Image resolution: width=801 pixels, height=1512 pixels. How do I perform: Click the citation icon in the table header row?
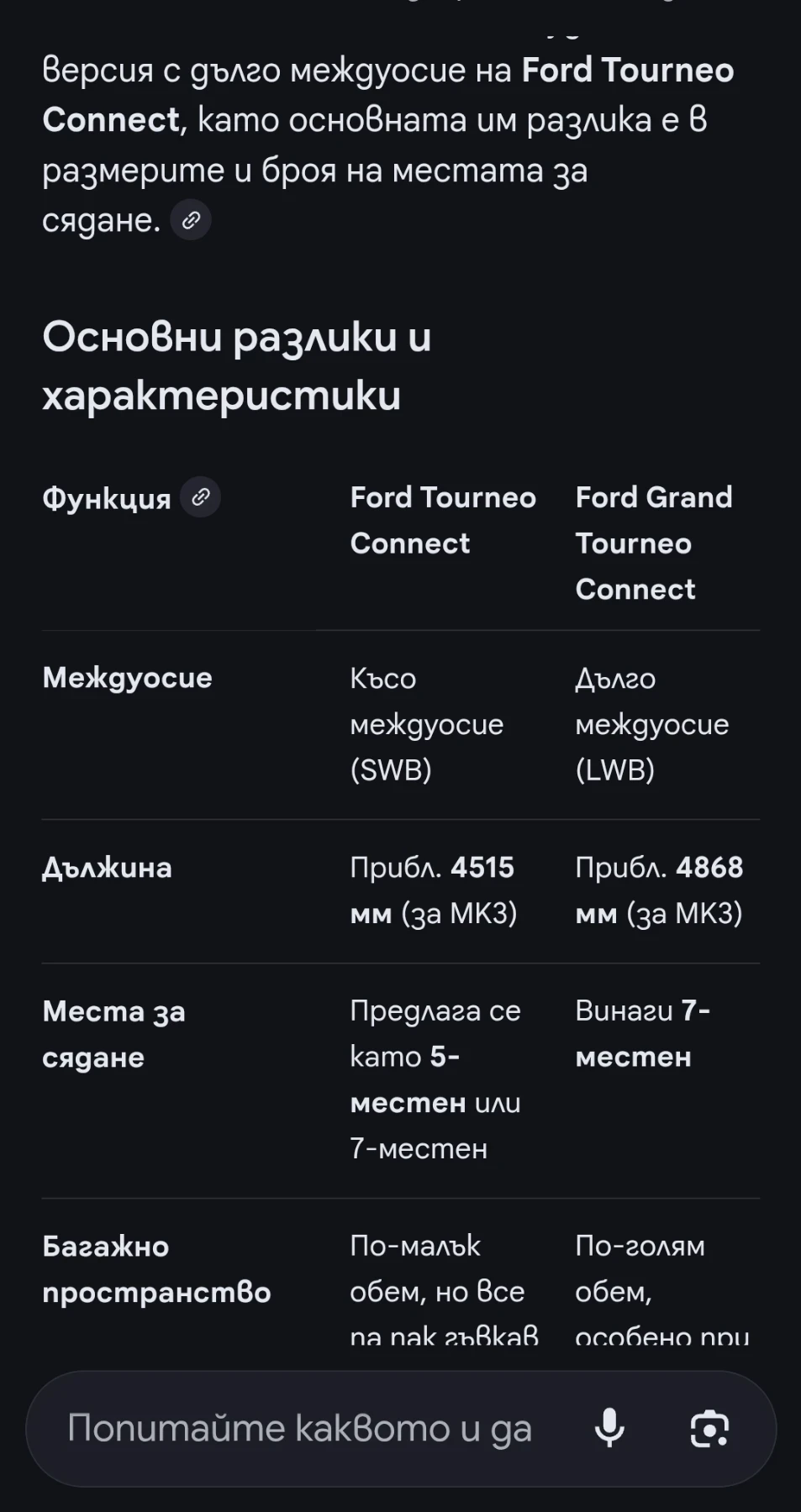[x=201, y=497]
